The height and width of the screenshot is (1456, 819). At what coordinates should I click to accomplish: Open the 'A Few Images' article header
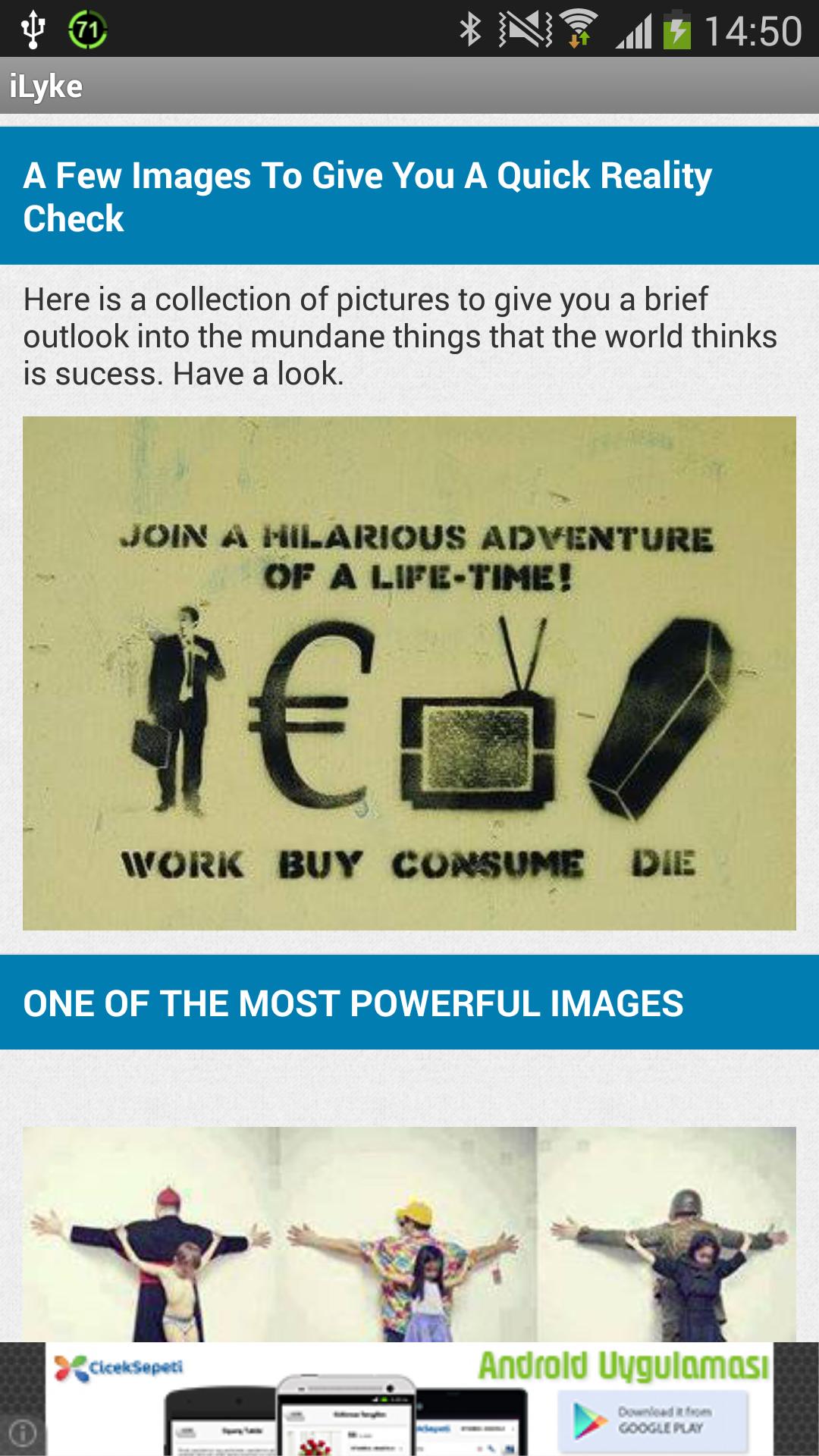[x=368, y=196]
